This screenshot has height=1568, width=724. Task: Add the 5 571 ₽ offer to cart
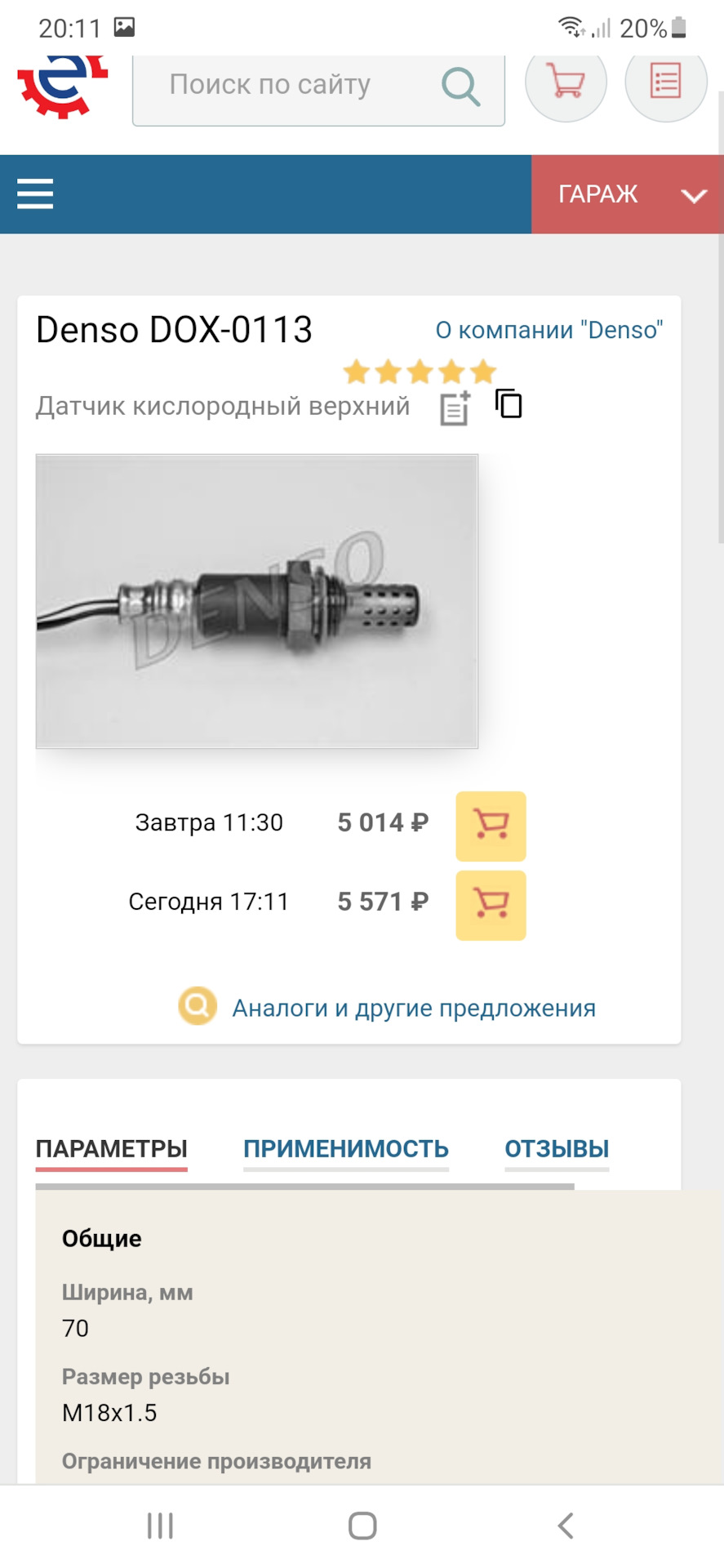tap(491, 905)
